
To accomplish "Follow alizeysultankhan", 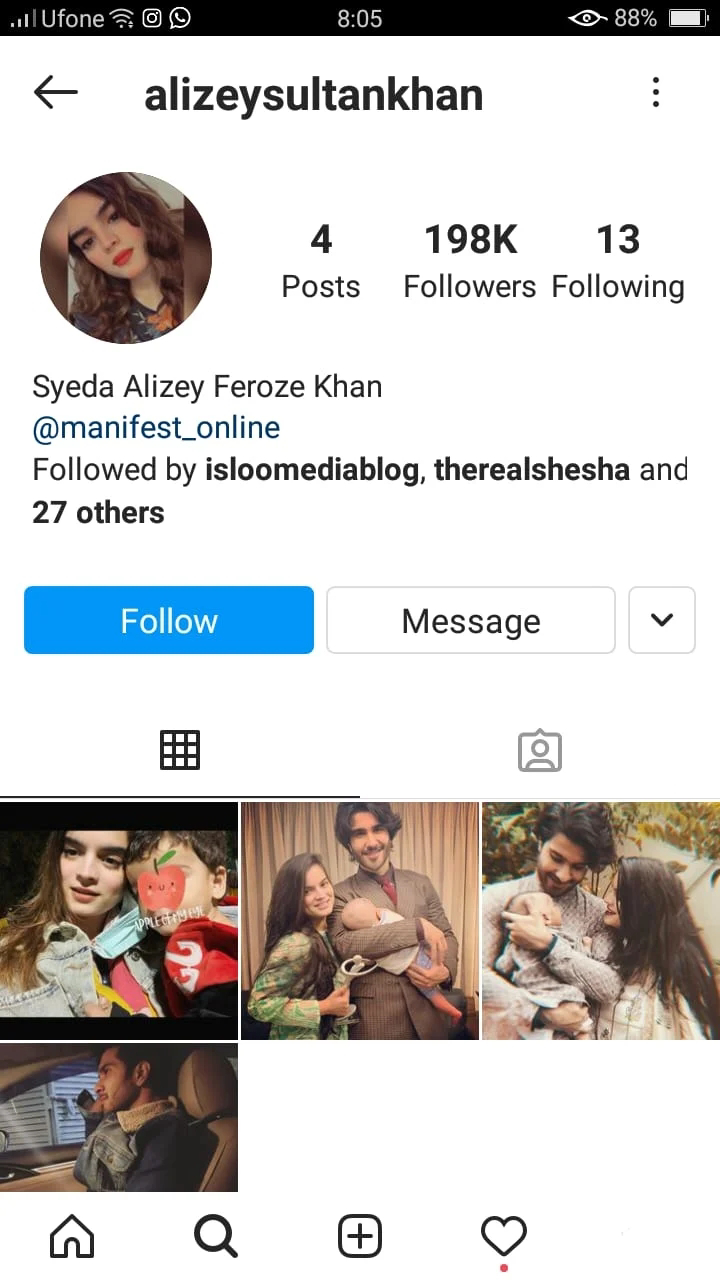I will click(x=169, y=620).
